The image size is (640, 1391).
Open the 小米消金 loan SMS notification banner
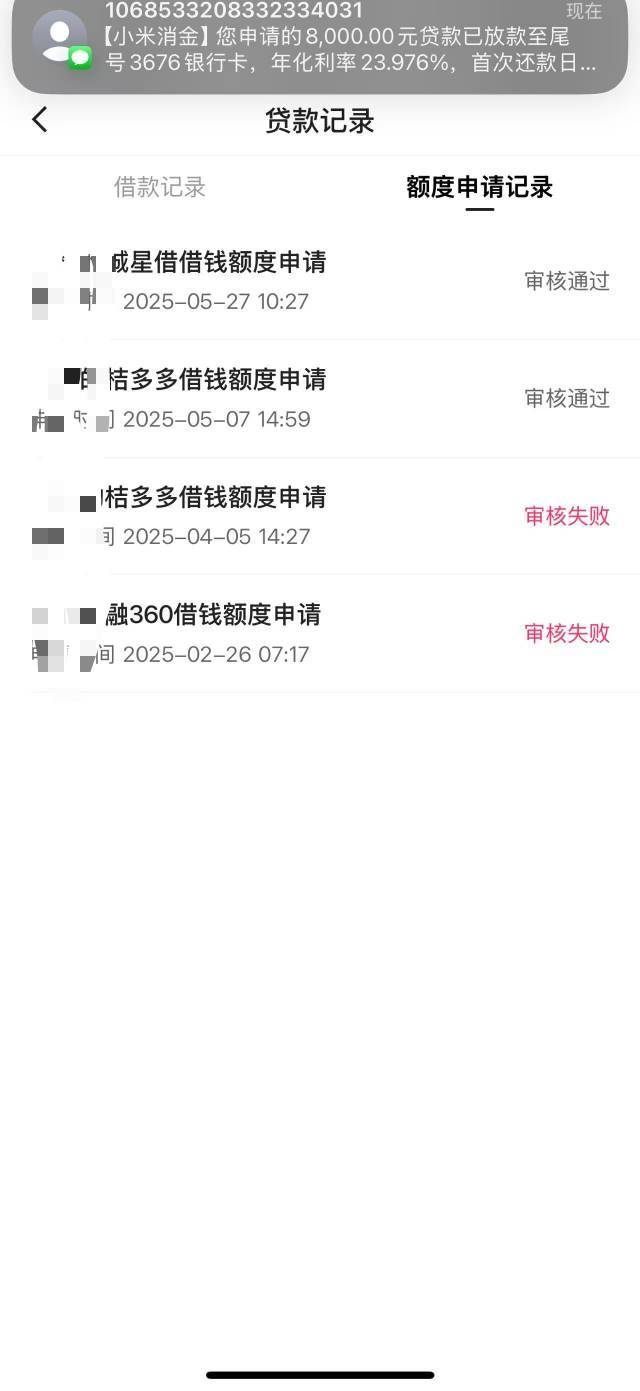(x=320, y=45)
